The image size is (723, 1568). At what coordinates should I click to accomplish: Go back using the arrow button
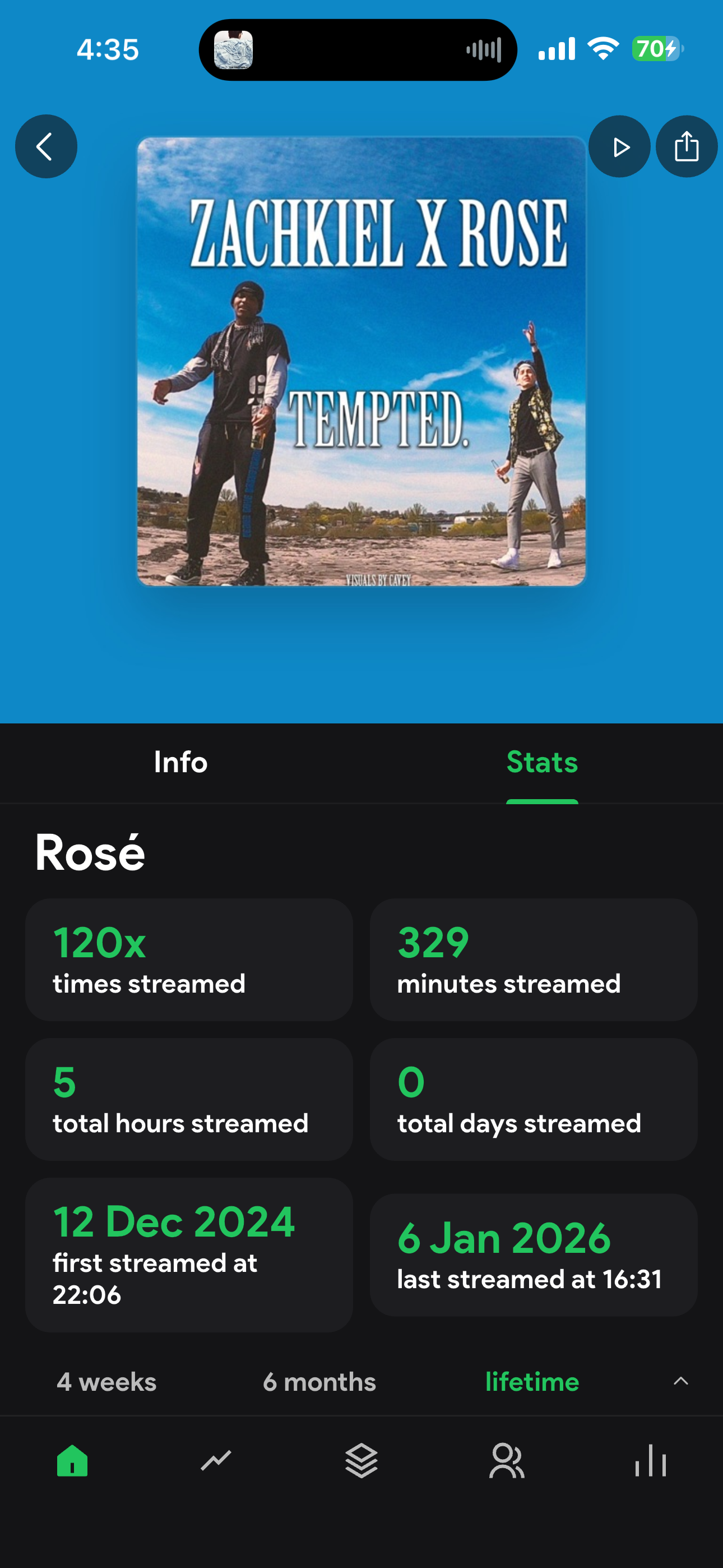pyautogui.click(x=47, y=147)
